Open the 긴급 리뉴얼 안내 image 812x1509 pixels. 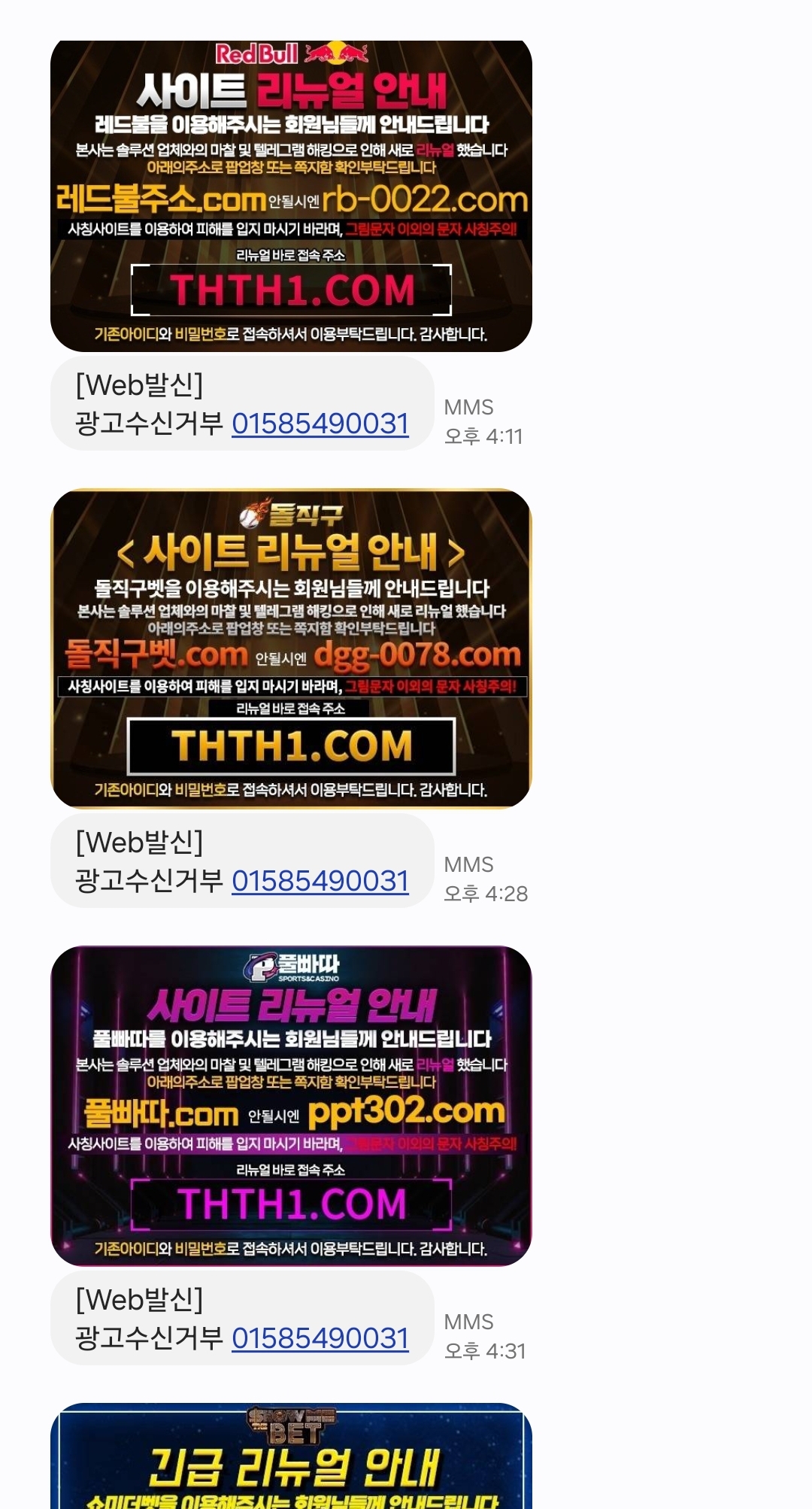(291, 1459)
